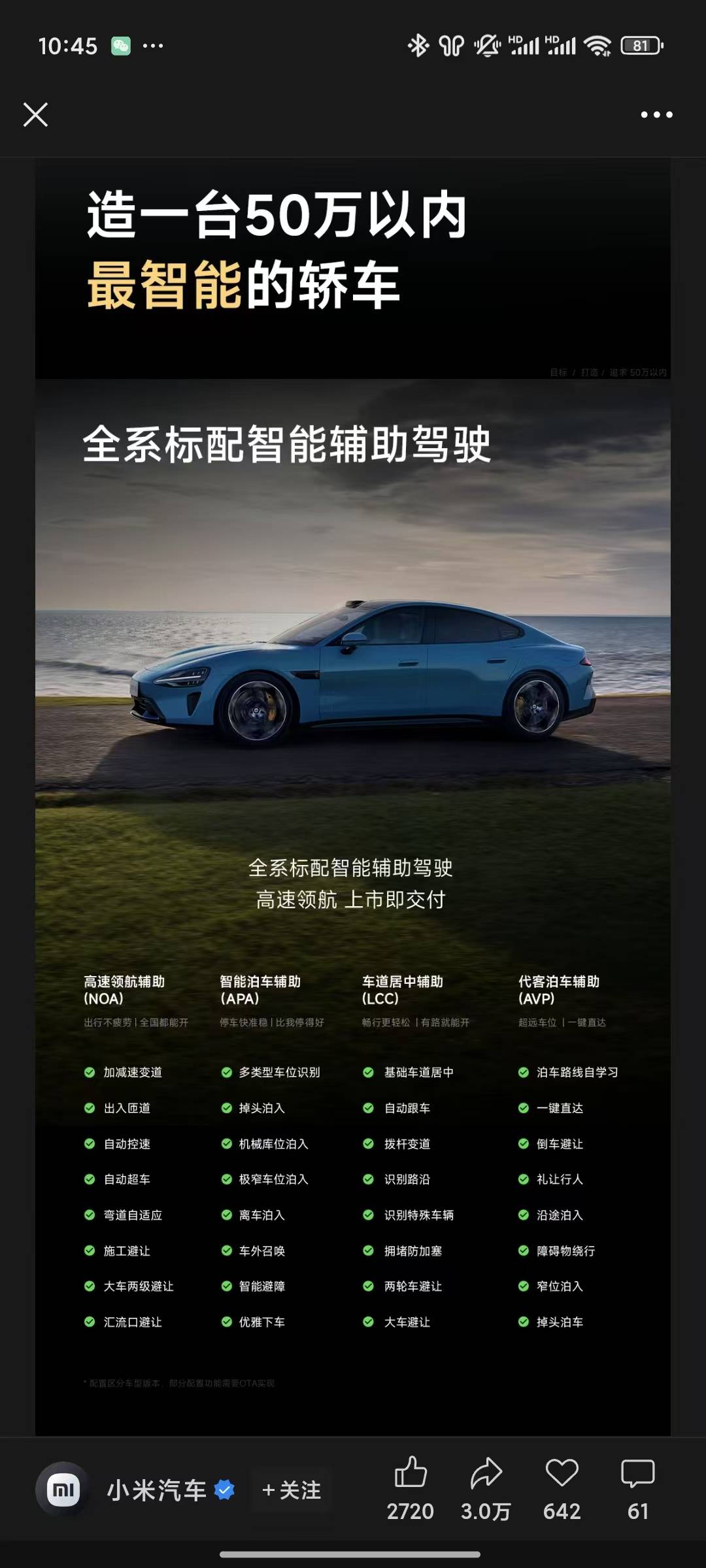This screenshot has height=1568, width=706.
Task: Favorite the post with the heart icon
Action: tap(562, 1474)
